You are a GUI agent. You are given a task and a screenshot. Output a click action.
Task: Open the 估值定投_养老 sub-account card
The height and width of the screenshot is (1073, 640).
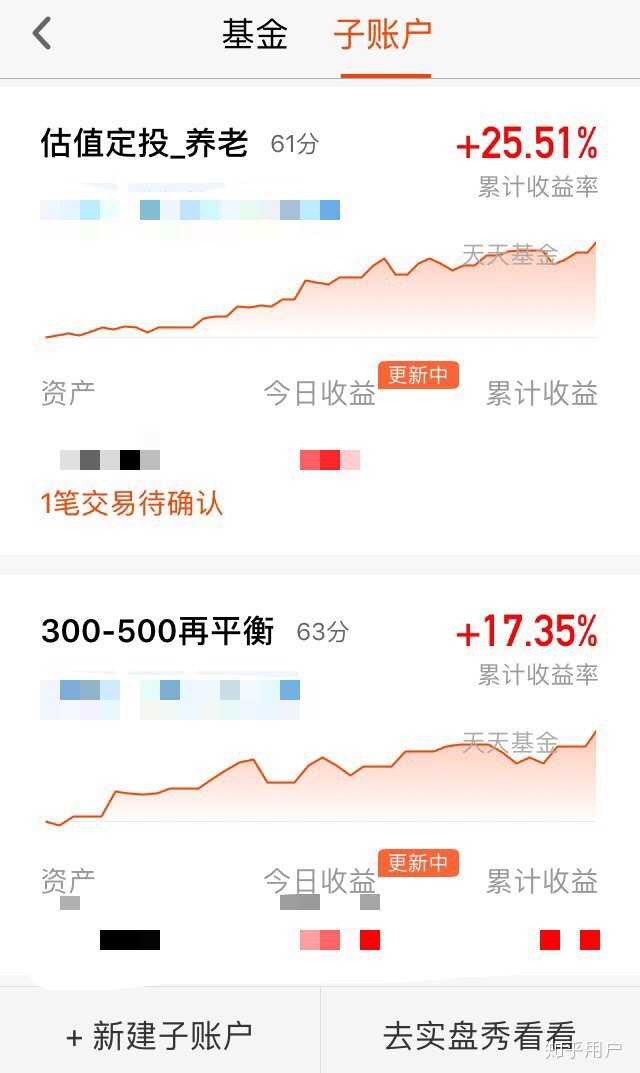coord(144,144)
